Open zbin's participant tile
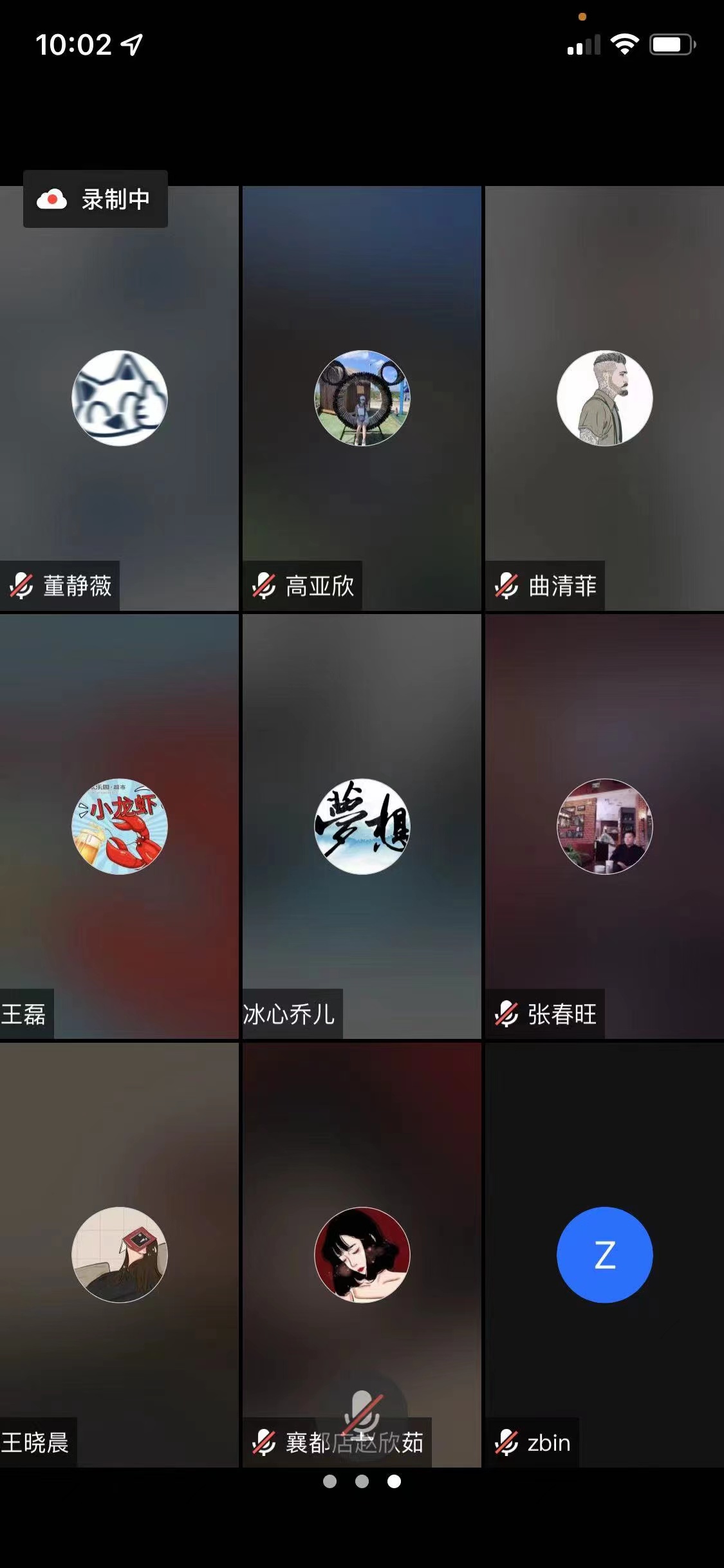The height and width of the screenshot is (1568, 724). click(x=604, y=1254)
